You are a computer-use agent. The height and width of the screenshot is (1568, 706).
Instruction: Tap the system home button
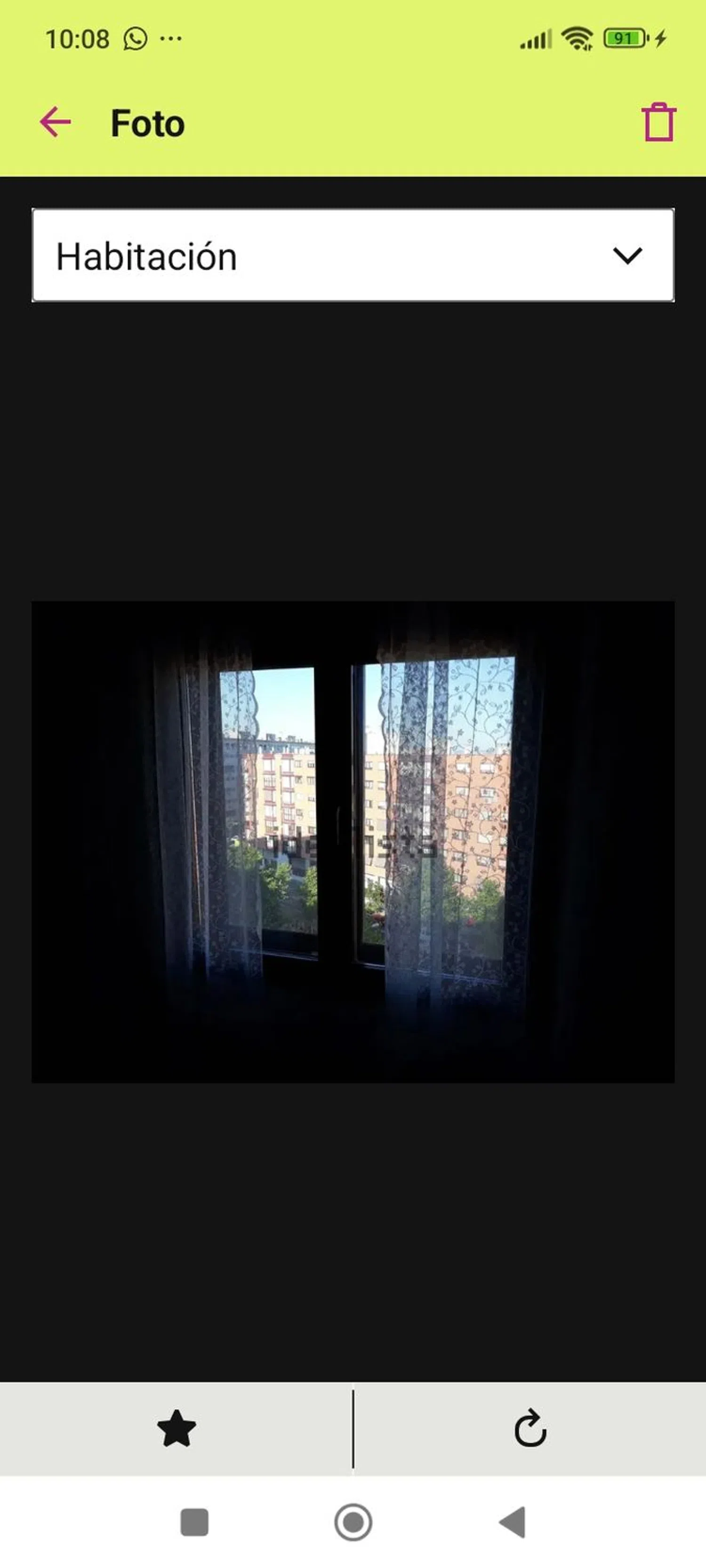pos(353,1522)
